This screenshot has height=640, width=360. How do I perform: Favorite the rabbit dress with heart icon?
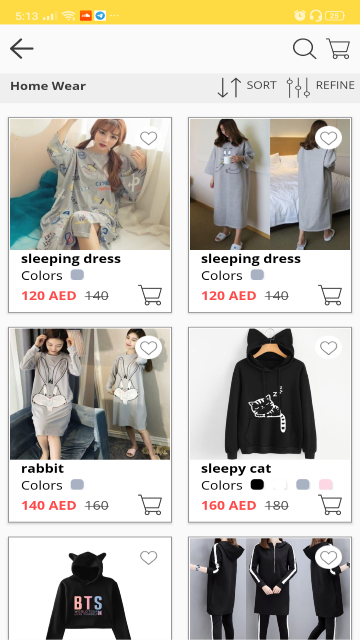149,348
